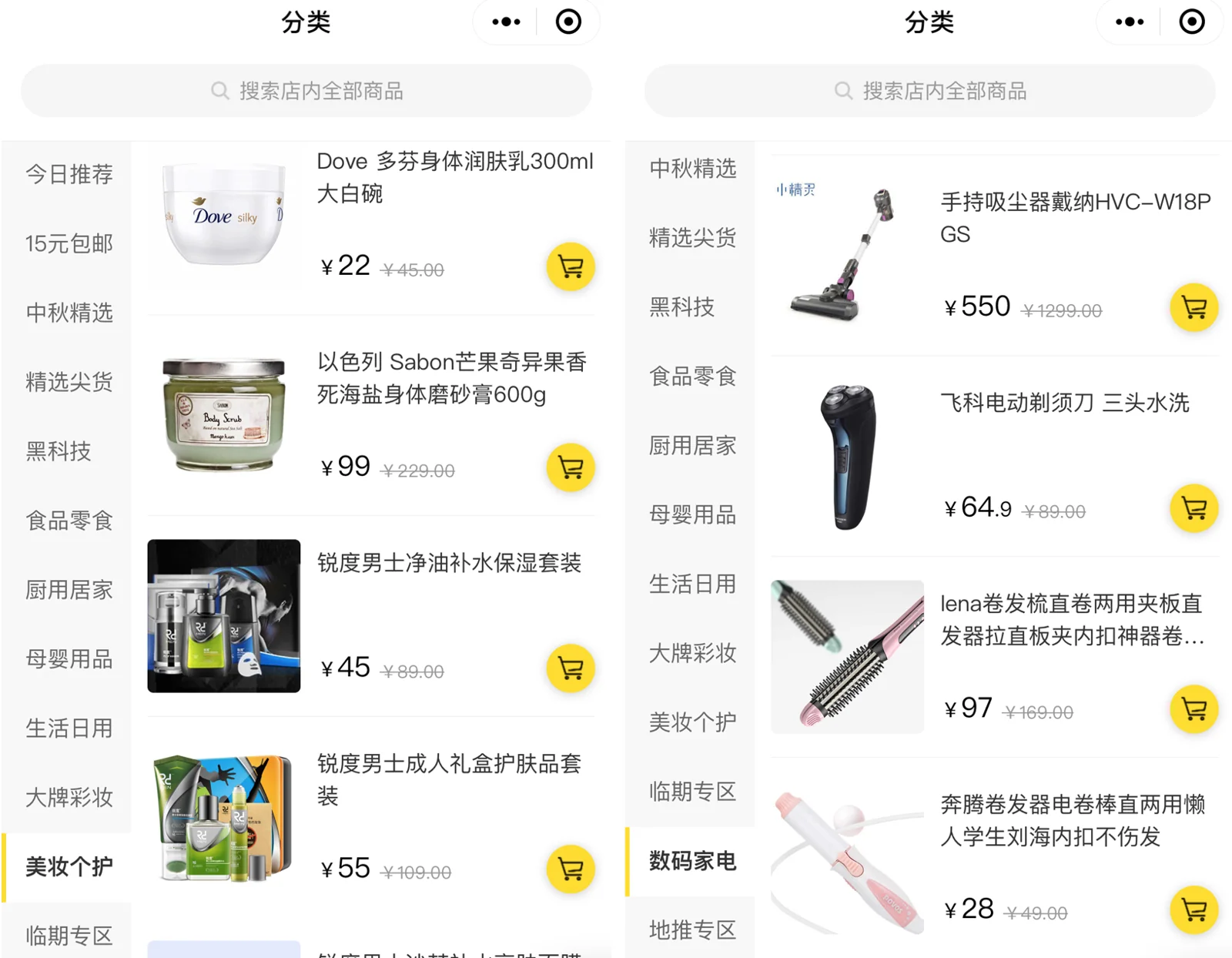Image resolution: width=1232 pixels, height=958 pixels.
Task: Add lena卷发梳 to cart
Action: (x=1193, y=709)
